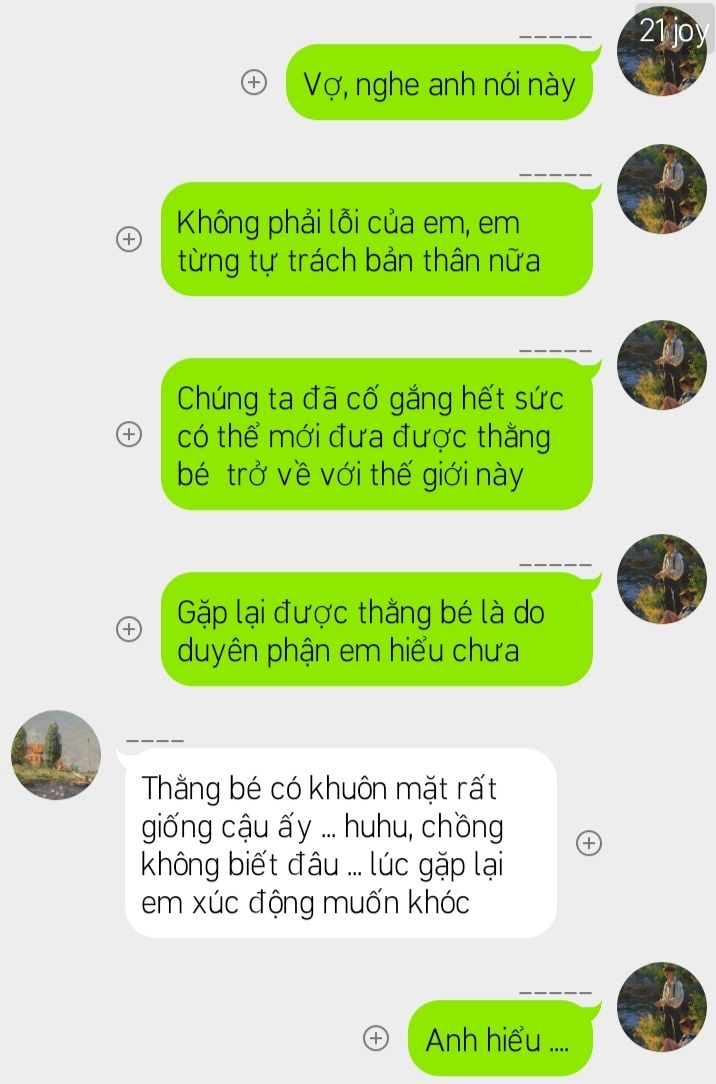Tap plus icon beside "Vợ, nghe anh nói này"
Screen dimensions: 716x1084
pyautogui.click(x=255, y=83)
